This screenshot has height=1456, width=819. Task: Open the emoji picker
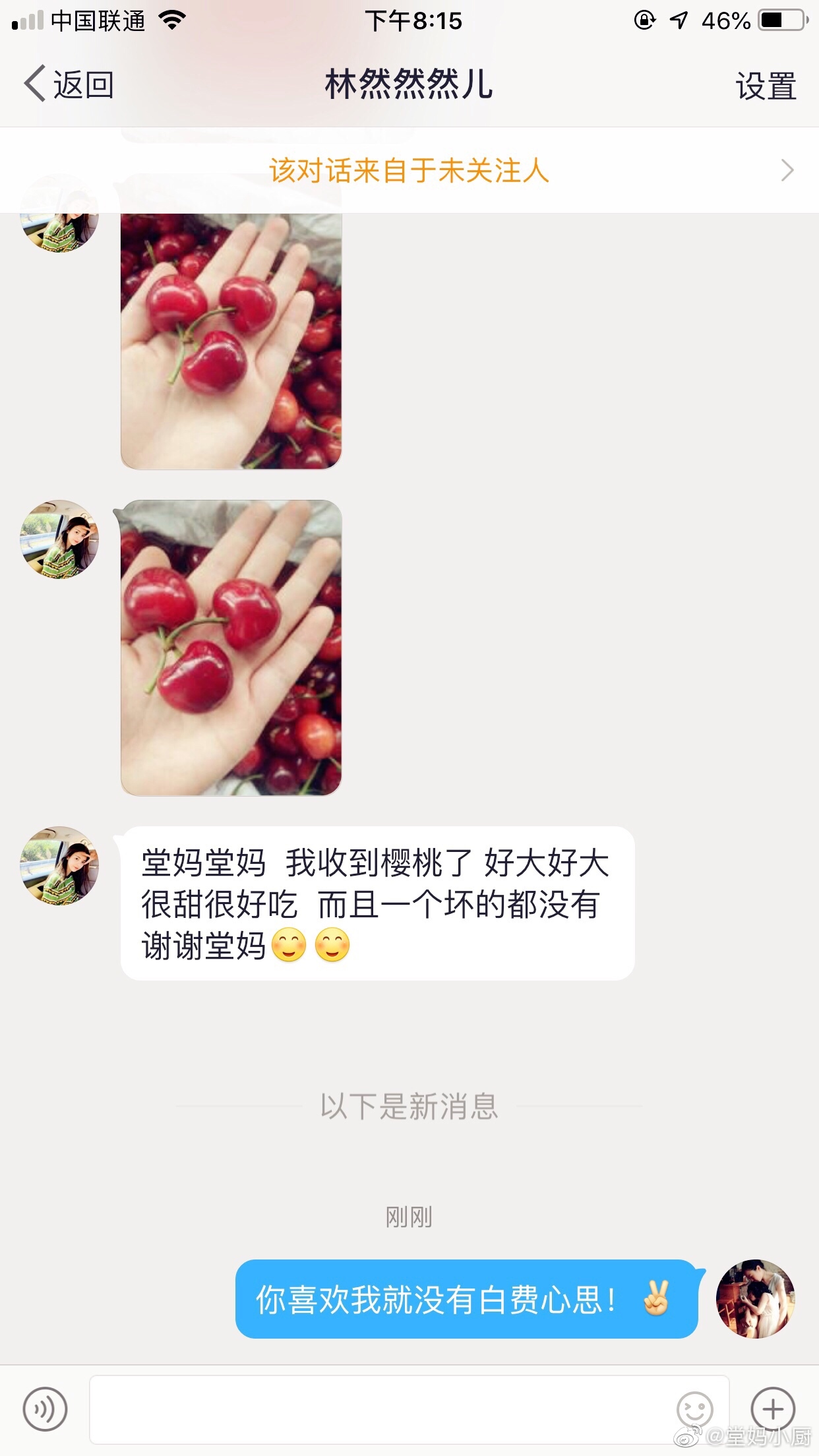click(694, 1409)
